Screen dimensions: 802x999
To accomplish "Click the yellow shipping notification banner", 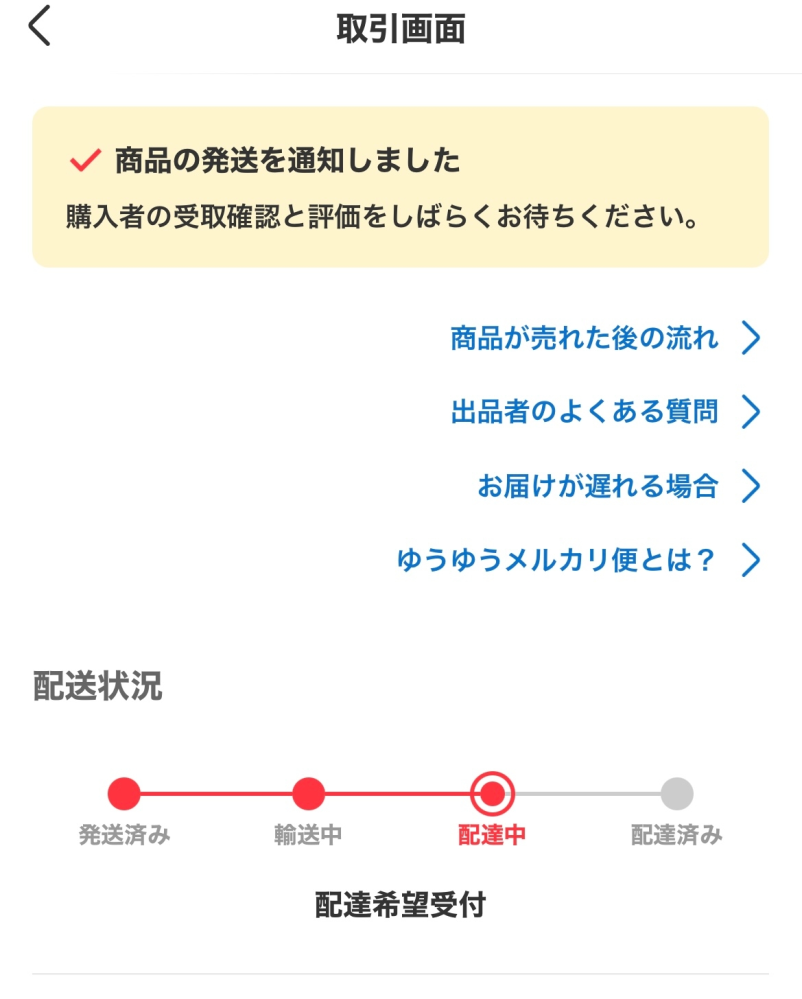I will (x=401, y=185).
